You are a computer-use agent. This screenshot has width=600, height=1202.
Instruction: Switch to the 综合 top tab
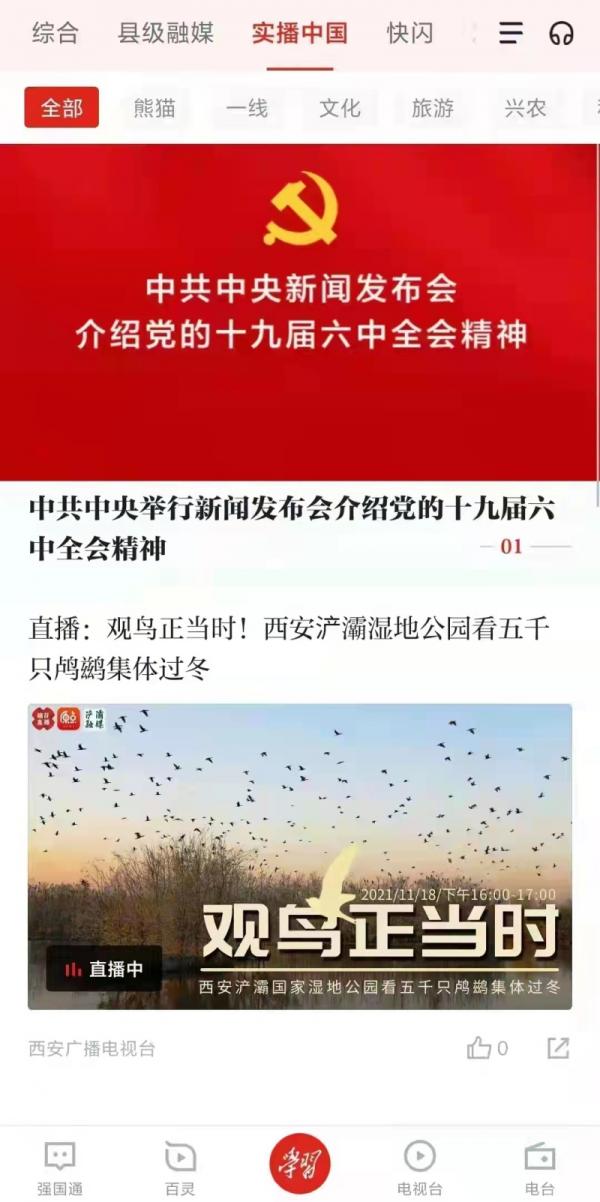click(x=55, y=33)
